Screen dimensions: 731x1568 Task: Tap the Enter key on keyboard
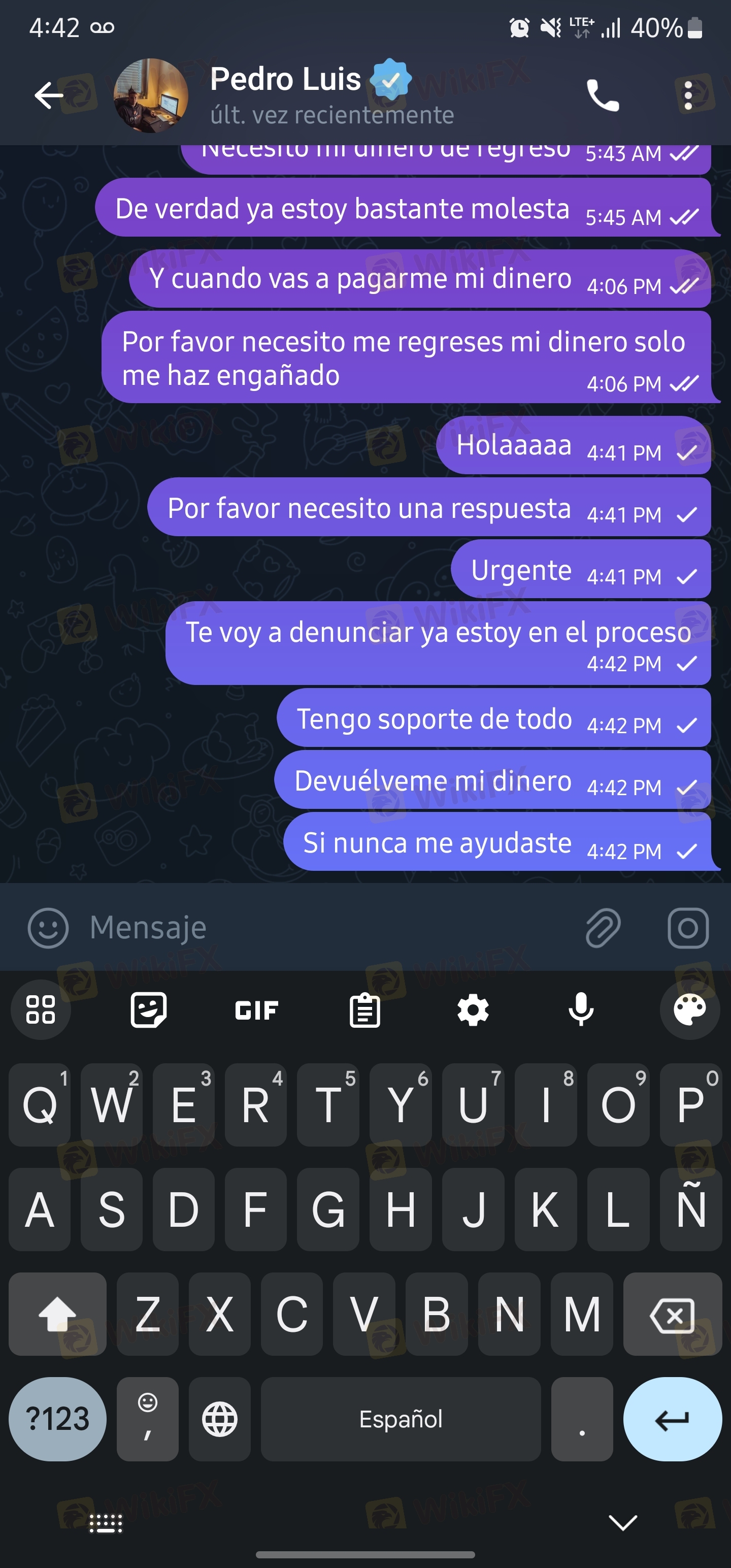coord(672,1419)
